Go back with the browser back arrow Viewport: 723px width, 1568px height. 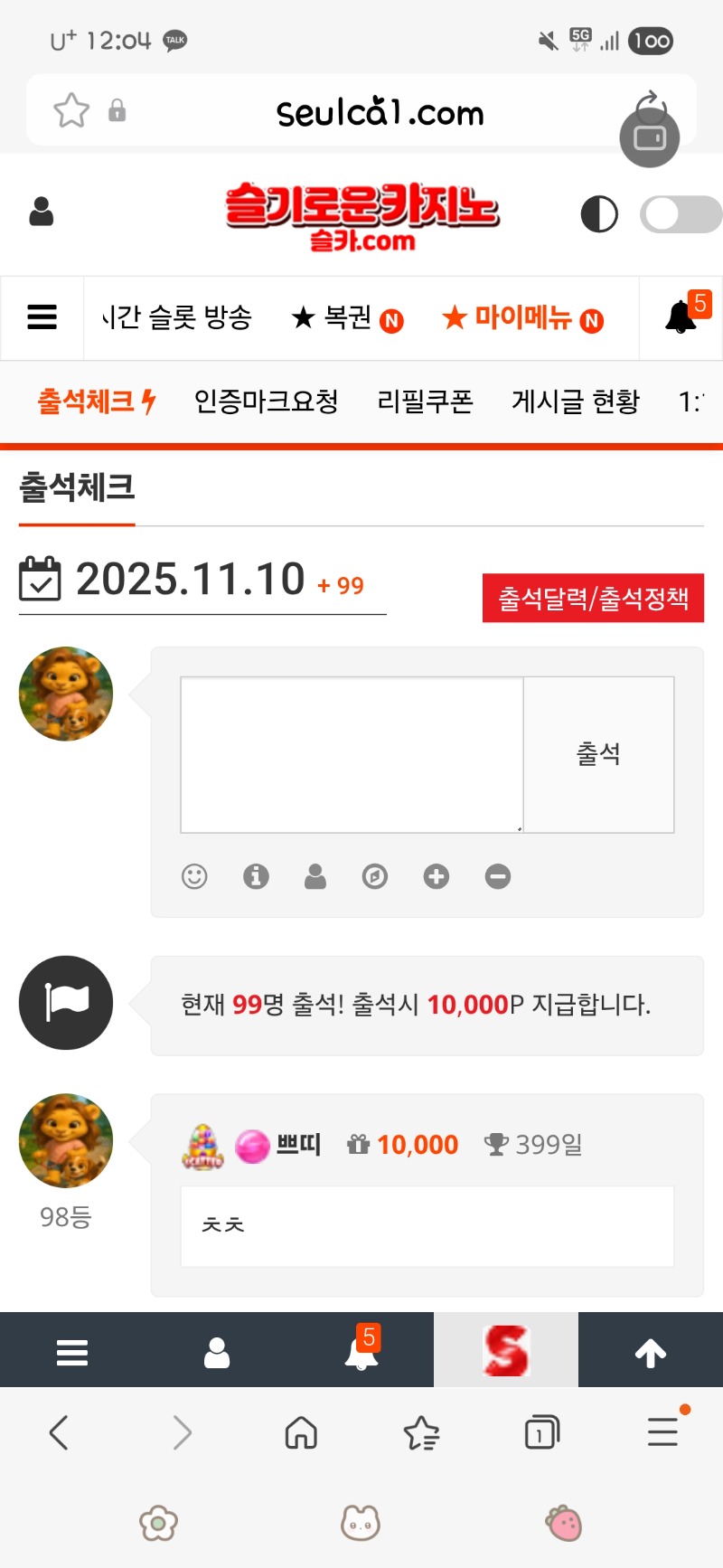(59, 1432)
